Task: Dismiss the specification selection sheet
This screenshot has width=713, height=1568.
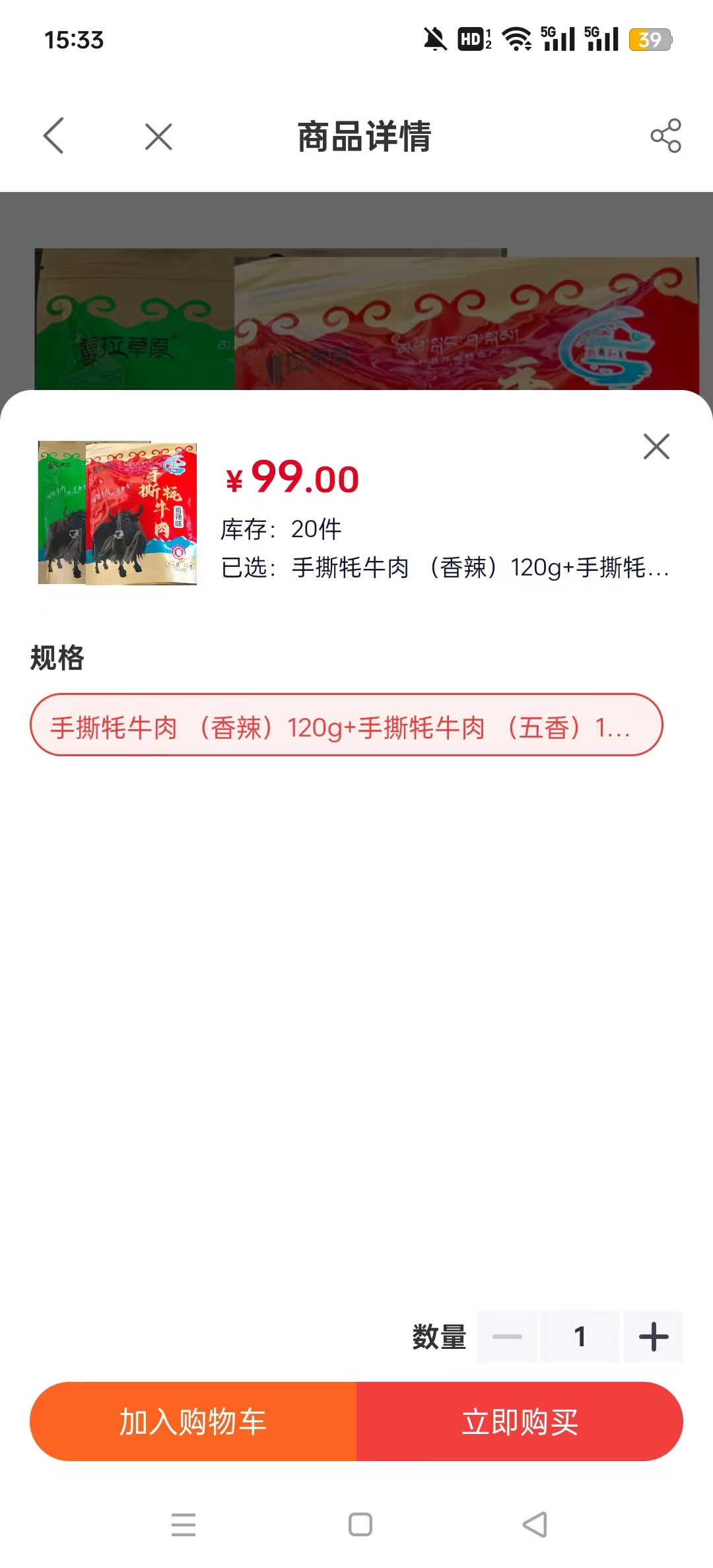Action: [x=656, y=447]
